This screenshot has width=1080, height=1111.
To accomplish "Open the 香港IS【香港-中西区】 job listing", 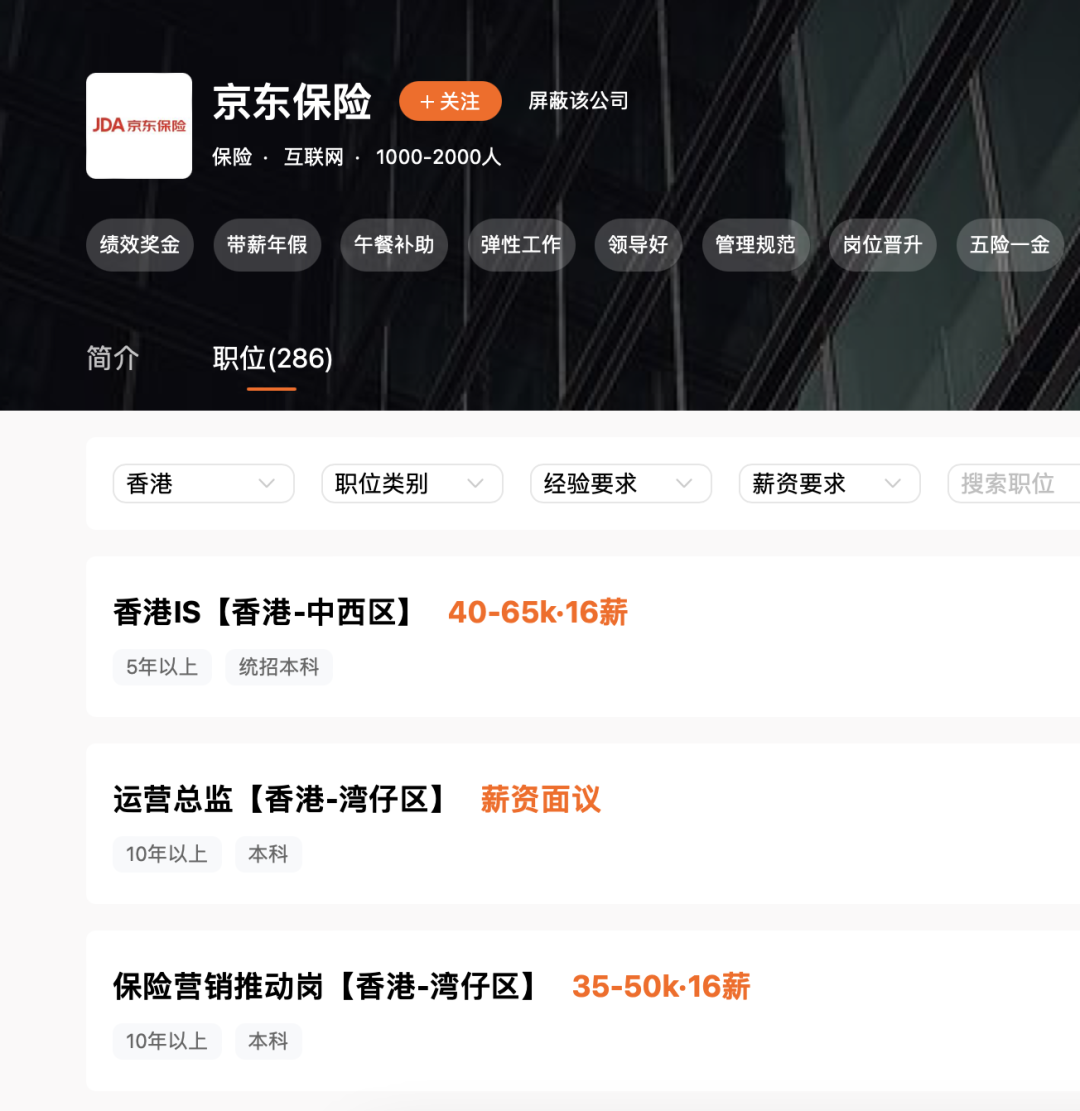I will (264, 612).
